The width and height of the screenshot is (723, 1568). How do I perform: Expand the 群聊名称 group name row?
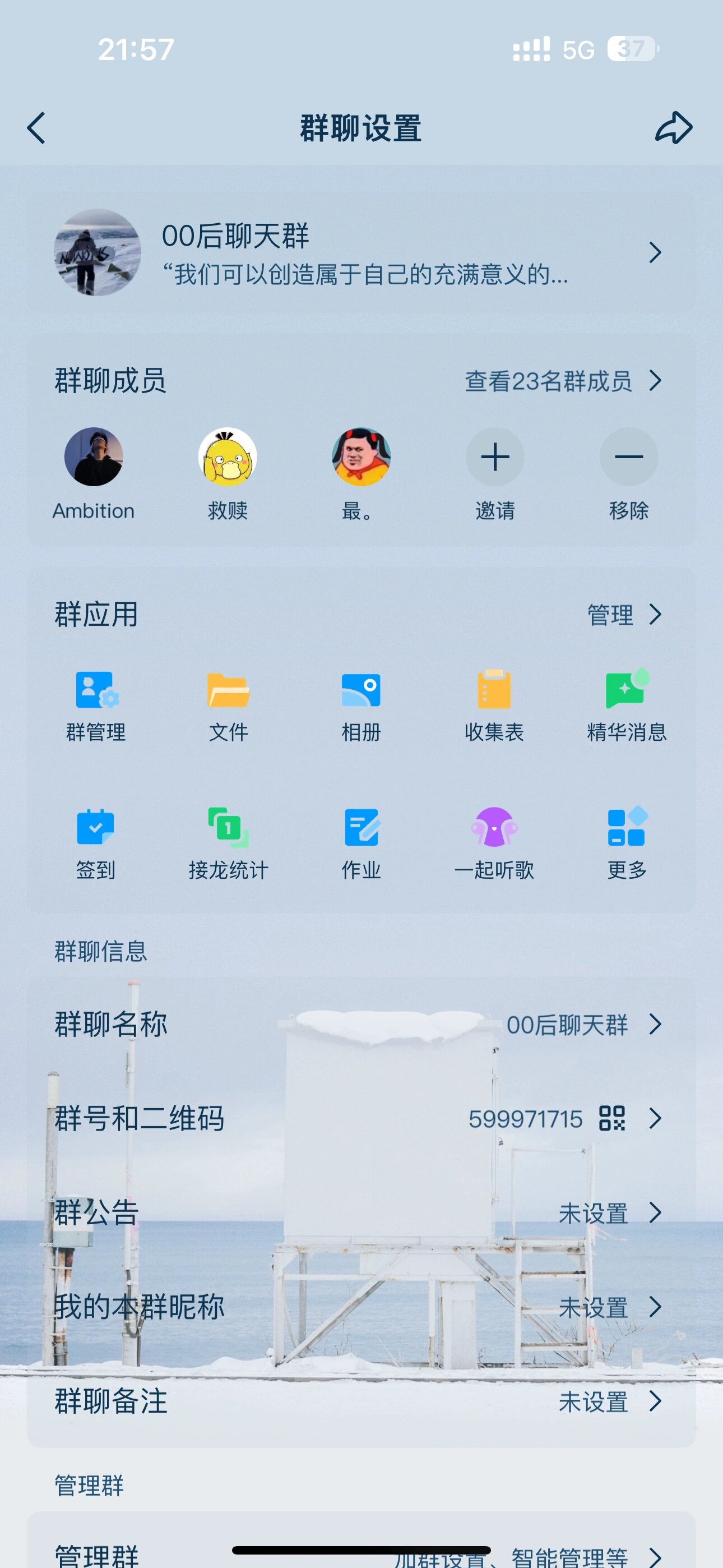click(x=654, y=1025)
